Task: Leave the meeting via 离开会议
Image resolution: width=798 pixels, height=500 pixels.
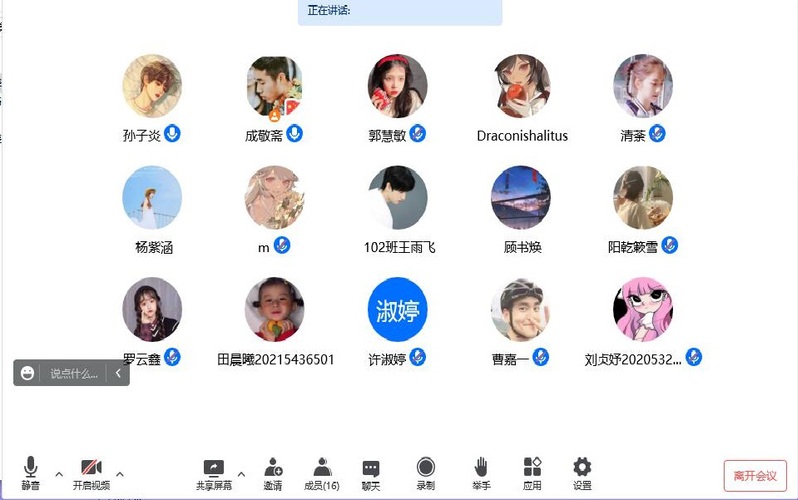Action: click(x=755, y=476)
